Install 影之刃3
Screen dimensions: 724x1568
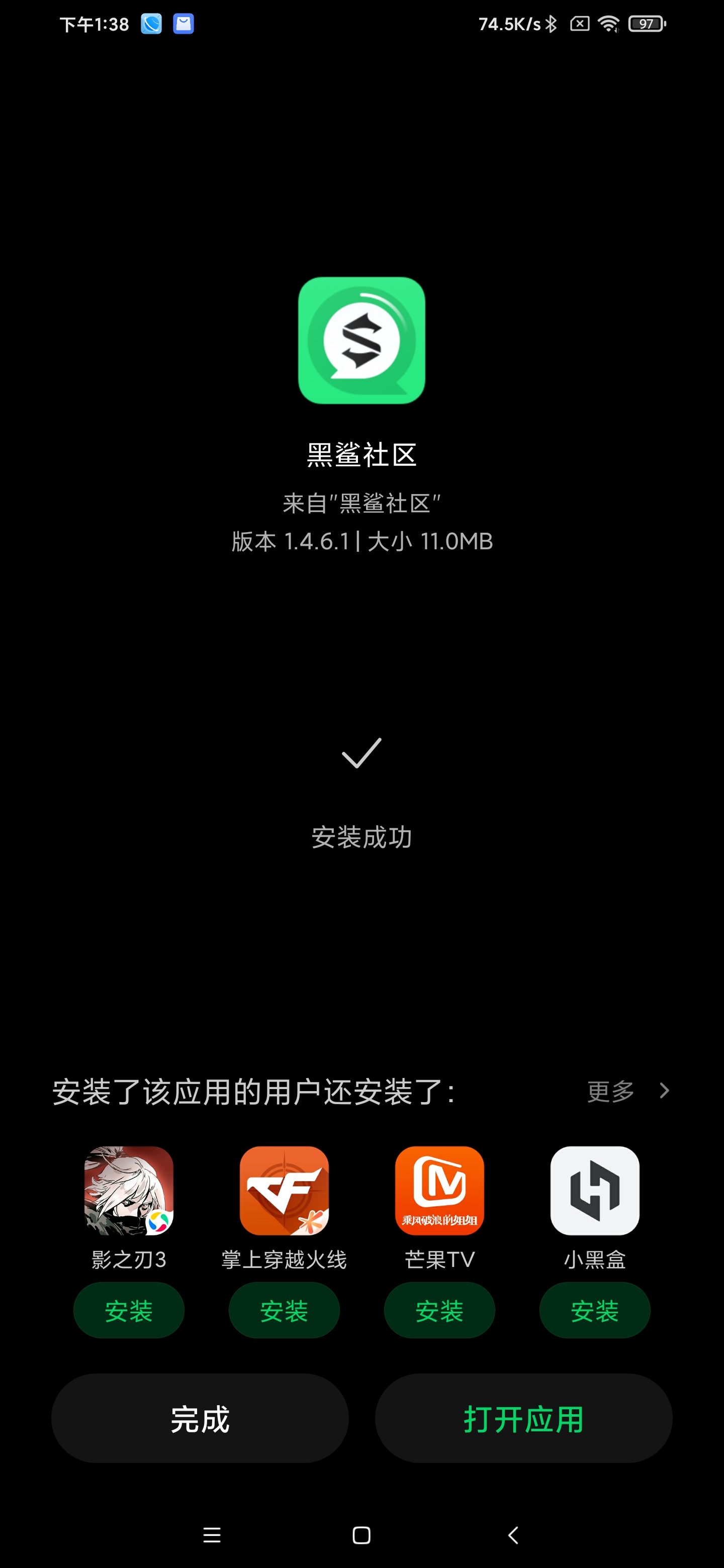click(x=129, y=1311)
